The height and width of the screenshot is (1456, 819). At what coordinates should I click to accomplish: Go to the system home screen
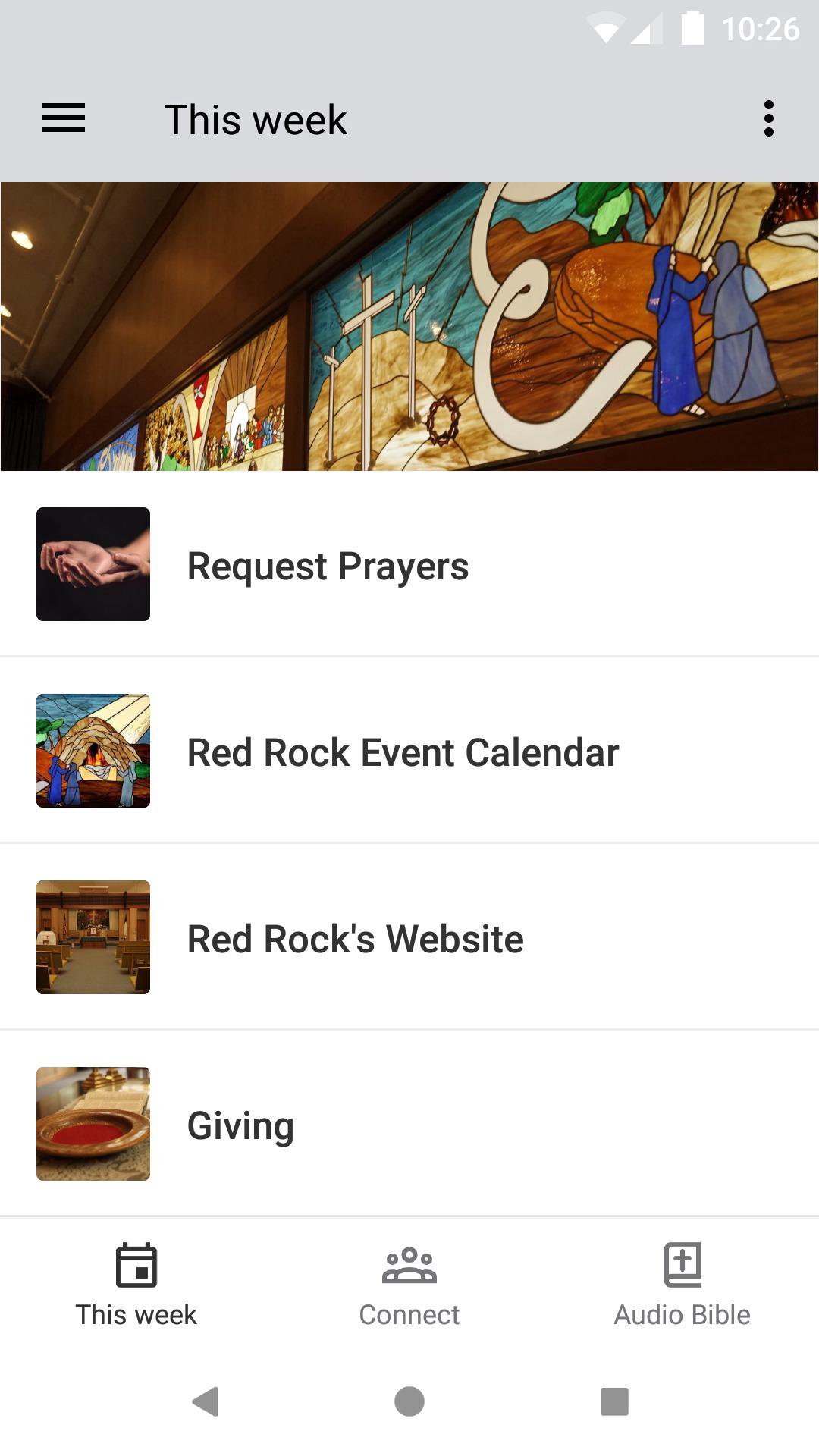[409, 1401]
